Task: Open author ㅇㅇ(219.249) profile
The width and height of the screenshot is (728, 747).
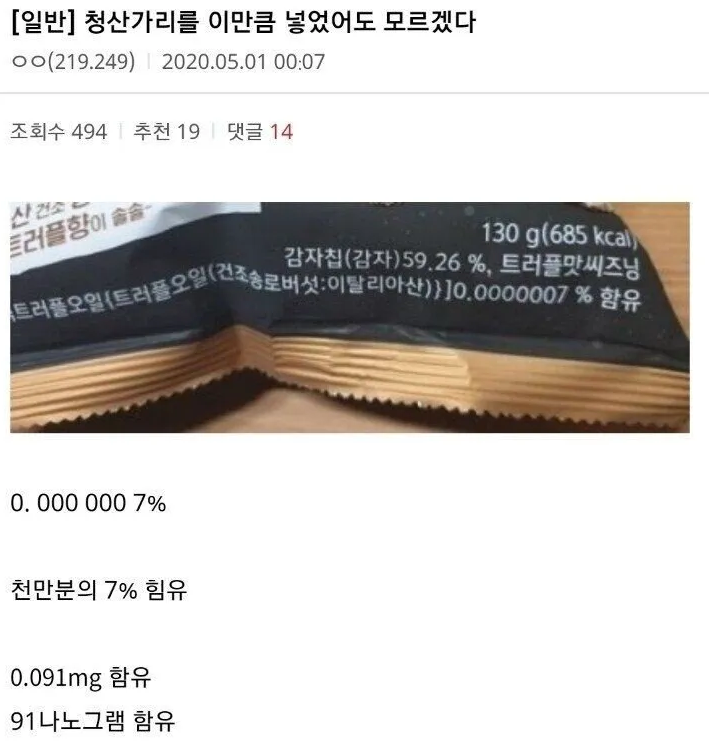Action: (x=72, y=62)
